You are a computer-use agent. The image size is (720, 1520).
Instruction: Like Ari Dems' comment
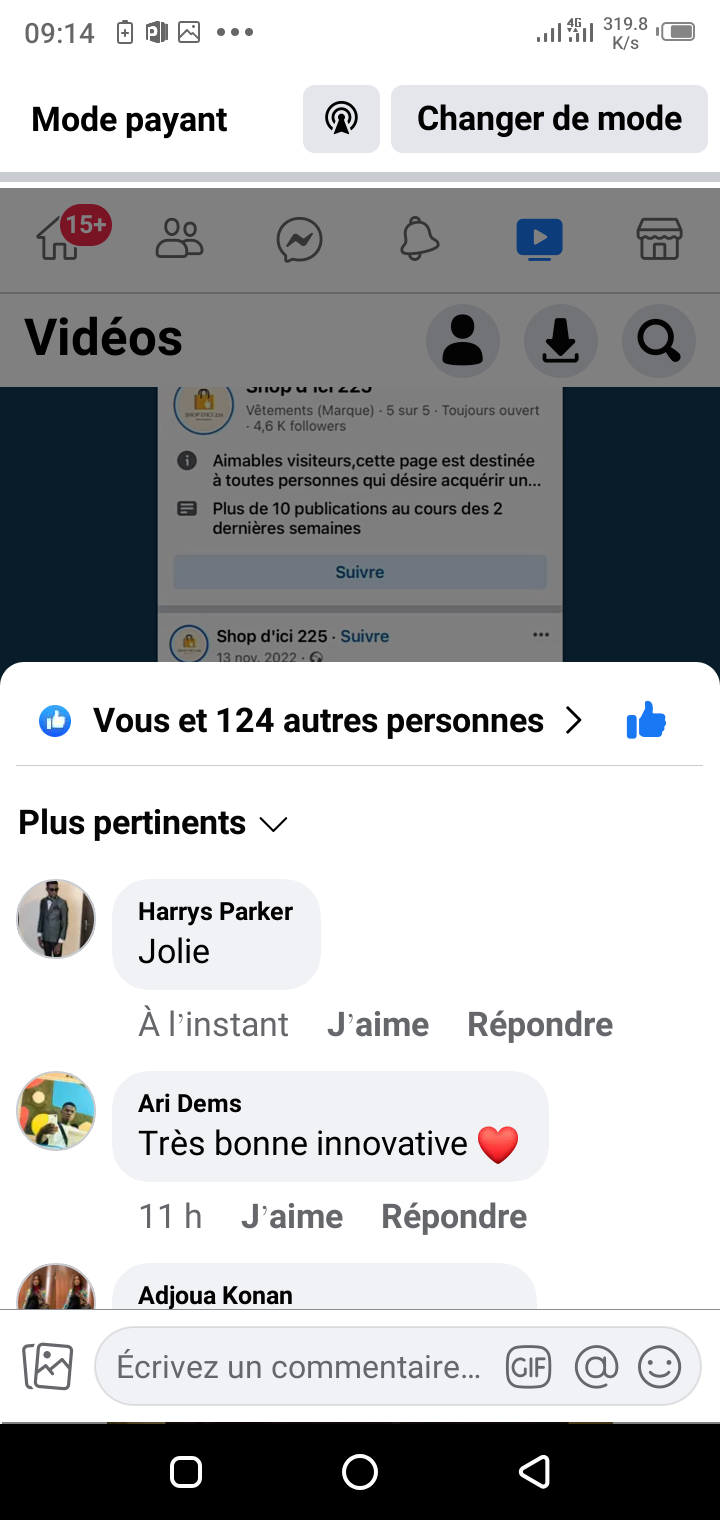click(x=292, y=1216)
